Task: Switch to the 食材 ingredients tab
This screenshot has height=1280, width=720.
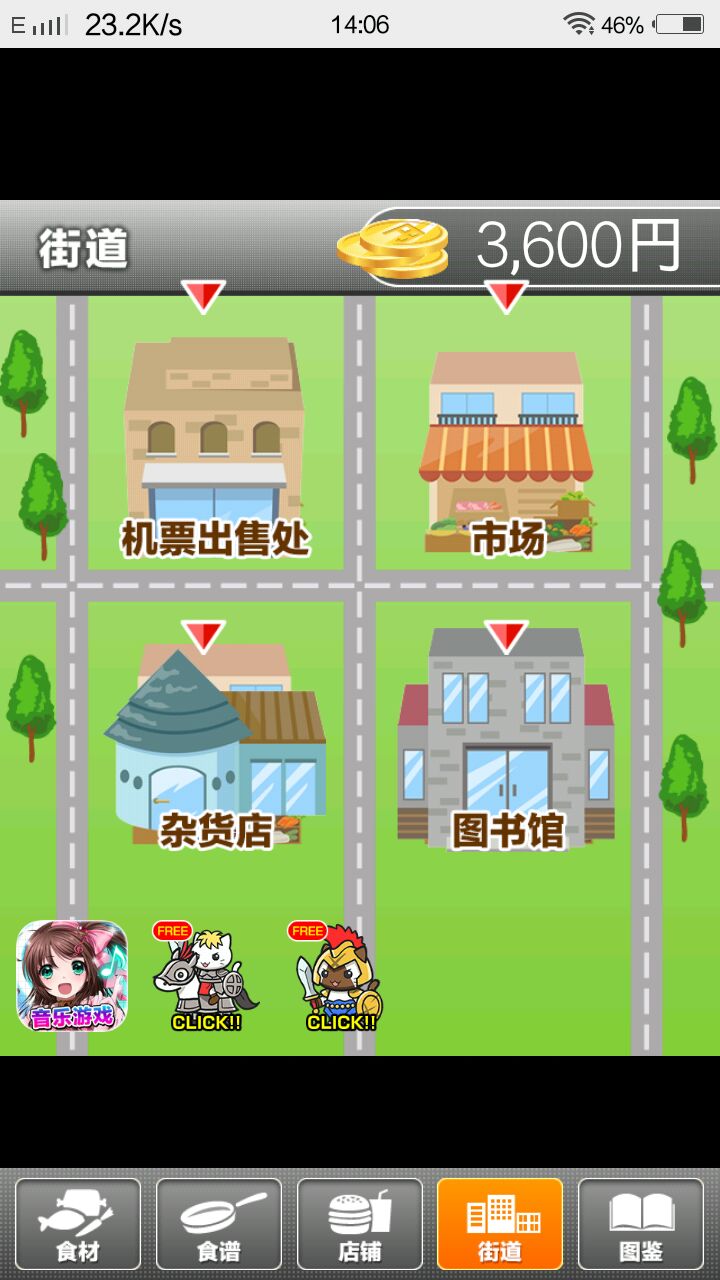Action: [78, 1223]
